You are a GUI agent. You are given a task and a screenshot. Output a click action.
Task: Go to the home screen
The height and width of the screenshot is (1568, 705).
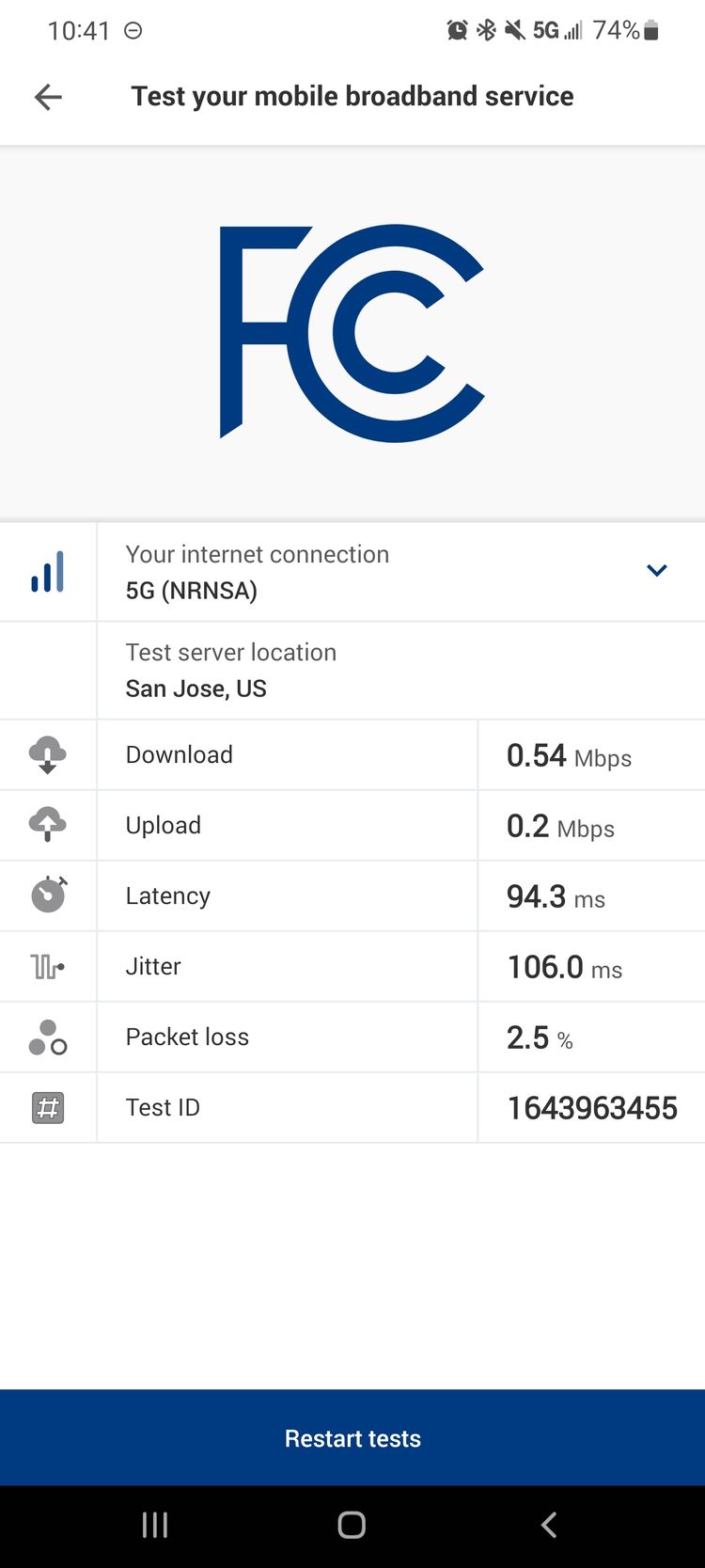coord(352,1525)
